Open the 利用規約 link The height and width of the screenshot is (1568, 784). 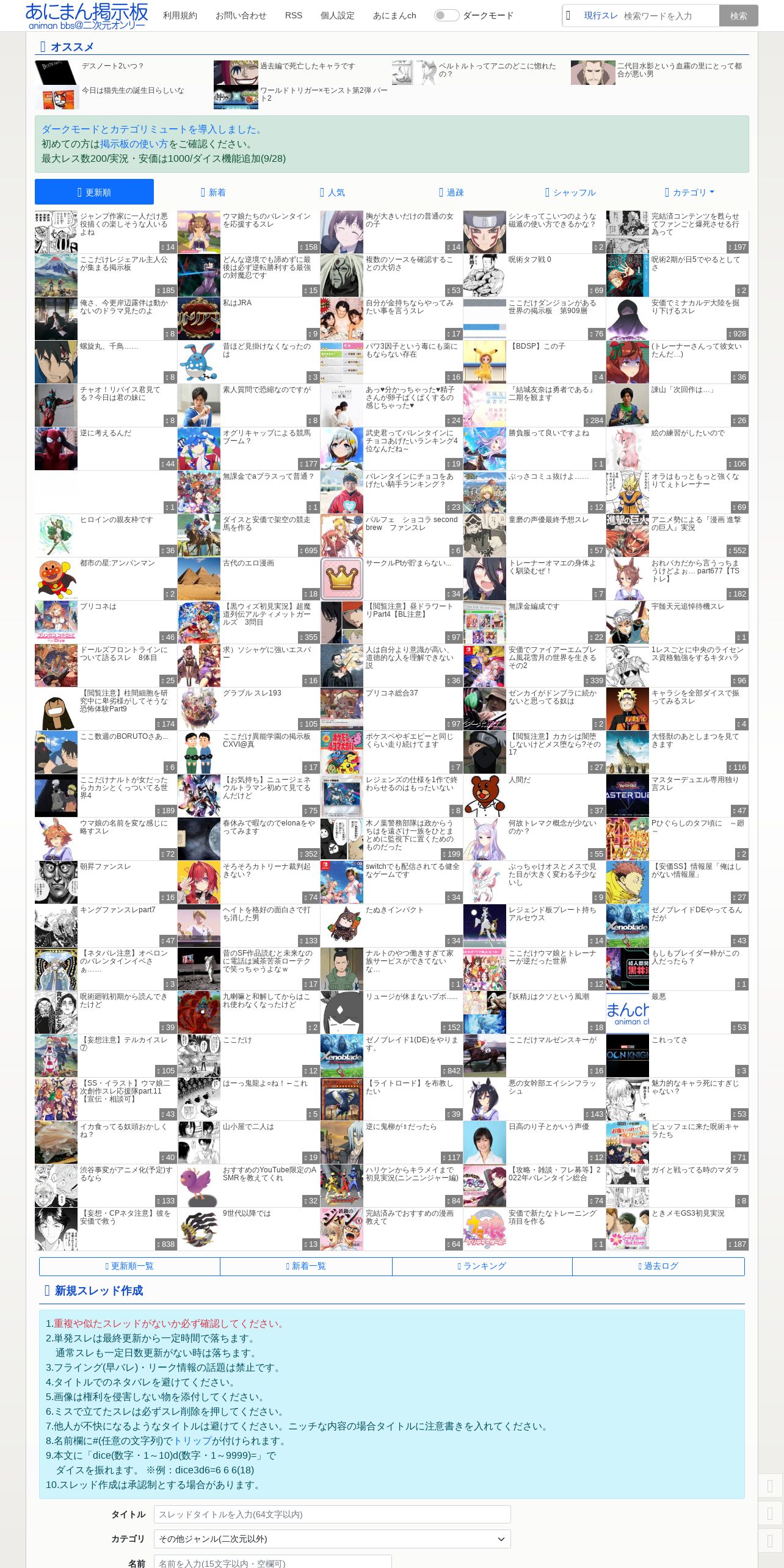click(x=180, y=15)
